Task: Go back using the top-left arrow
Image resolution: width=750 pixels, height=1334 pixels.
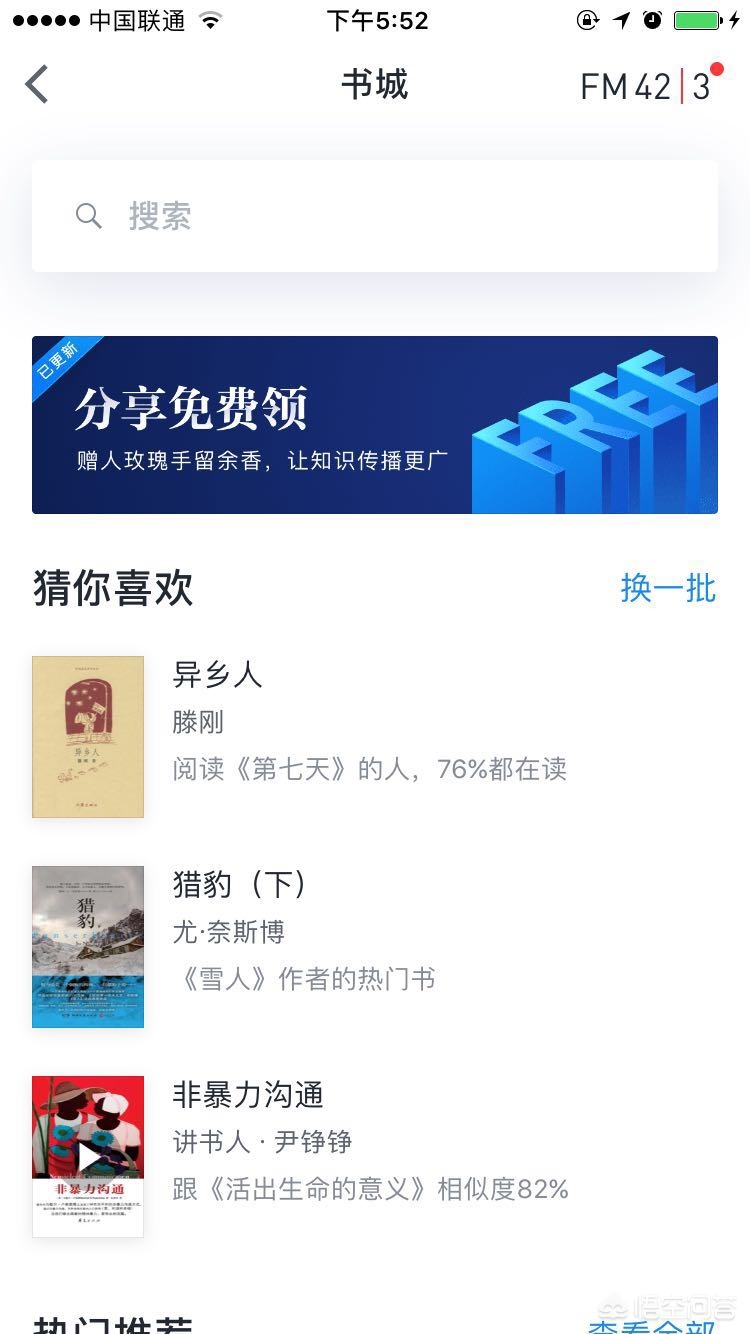Action: (x=37, y=85)
